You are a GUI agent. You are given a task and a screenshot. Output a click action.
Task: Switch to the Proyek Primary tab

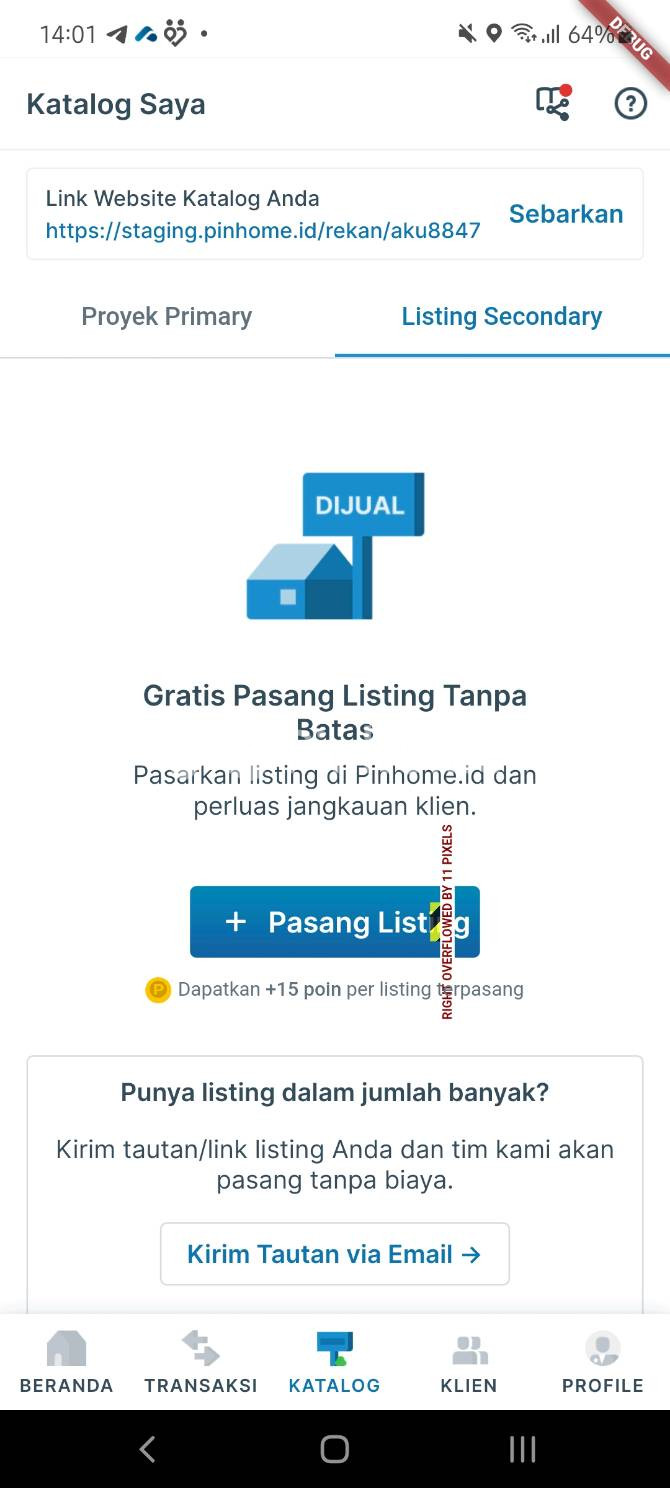[x=167, y=317]
